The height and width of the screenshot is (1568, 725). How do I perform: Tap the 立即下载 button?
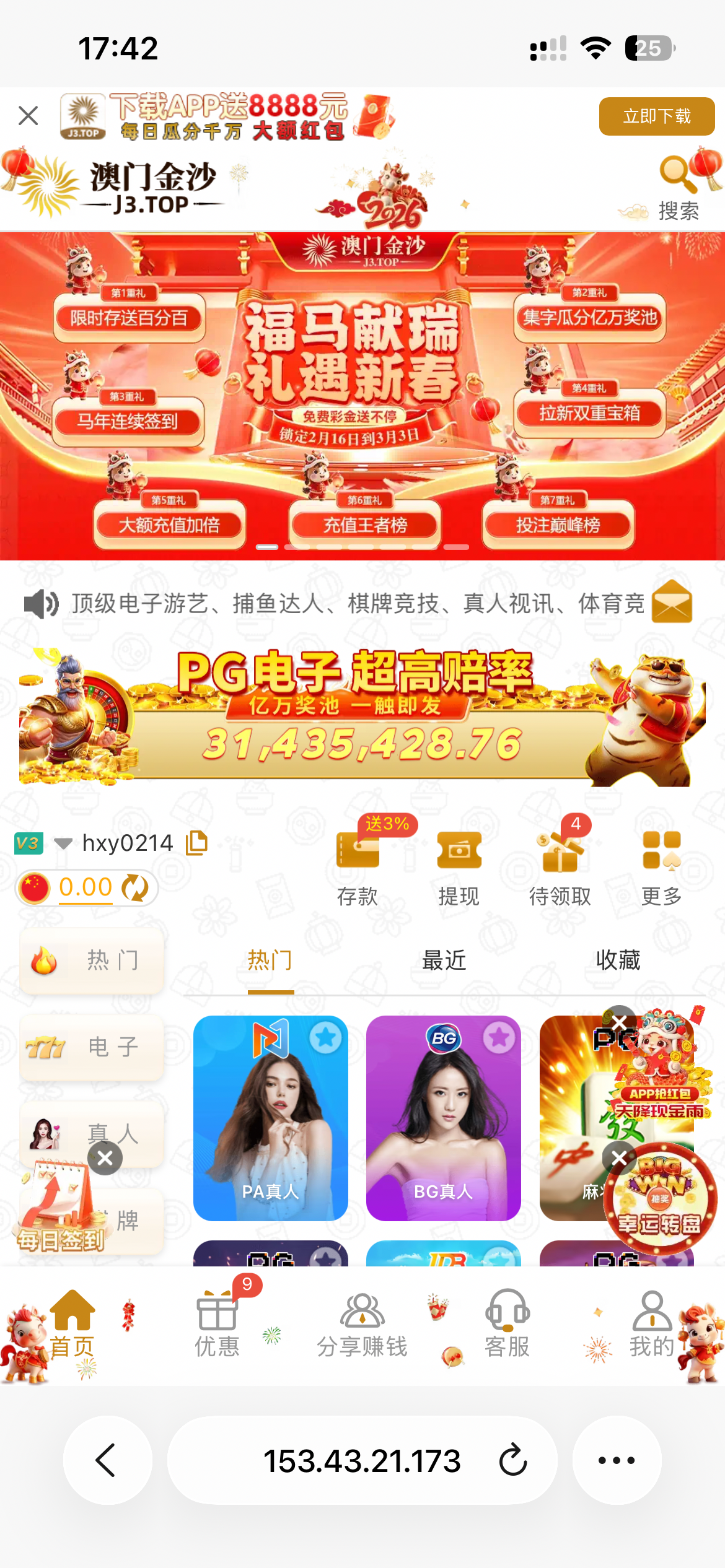point(656,116)
